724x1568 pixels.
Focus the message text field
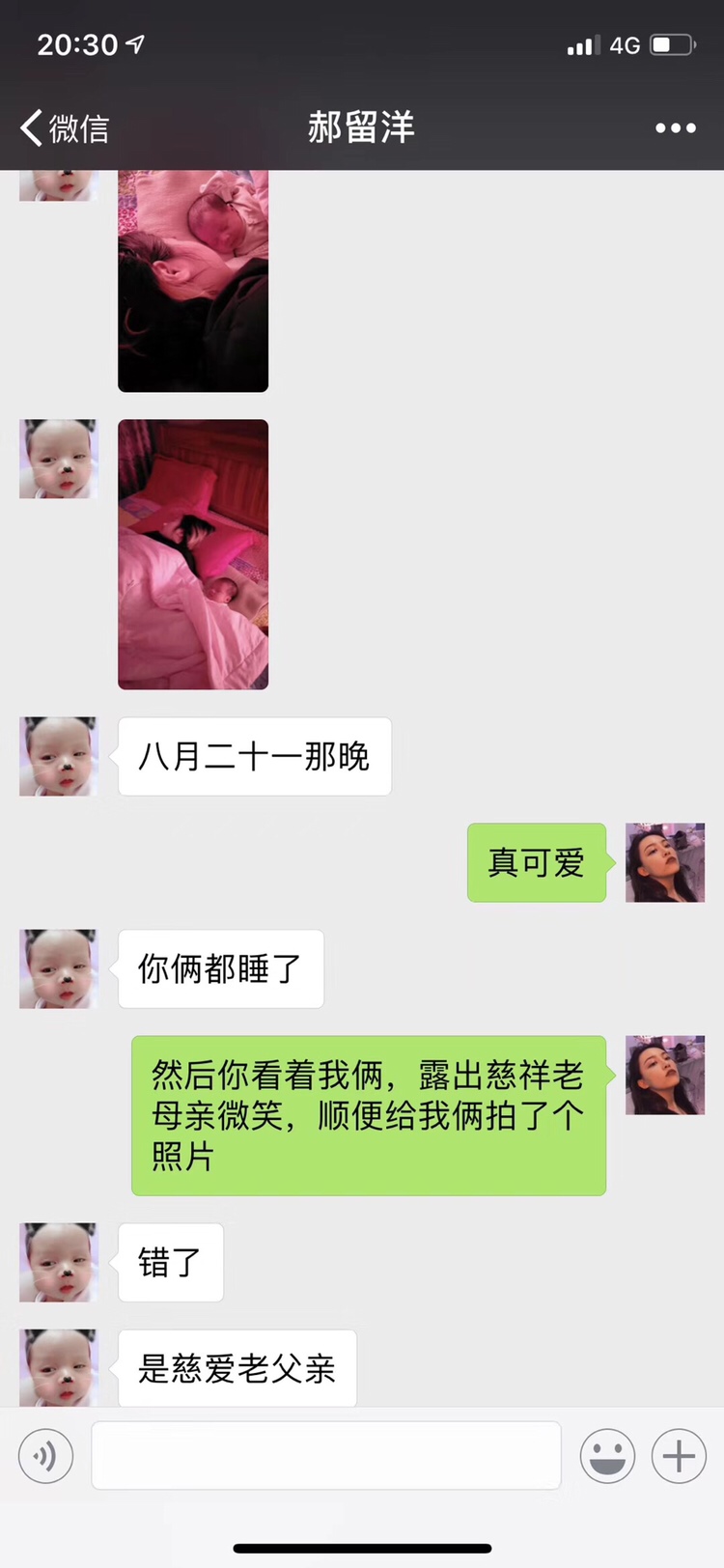326,1455
